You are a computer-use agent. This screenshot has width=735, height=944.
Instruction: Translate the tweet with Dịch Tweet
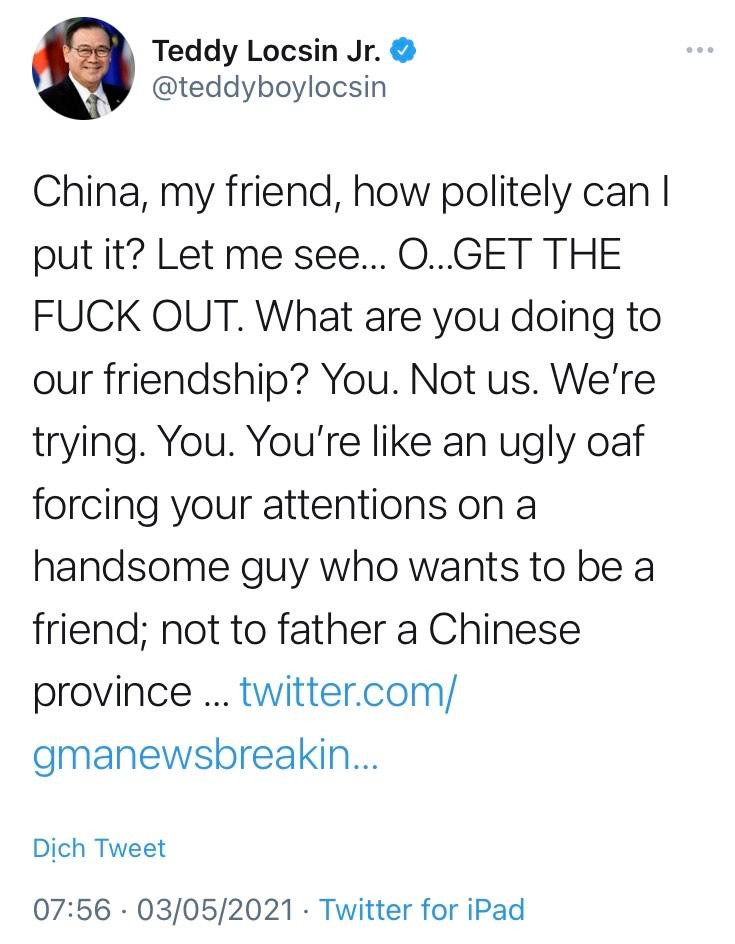[x=99, y=848]
